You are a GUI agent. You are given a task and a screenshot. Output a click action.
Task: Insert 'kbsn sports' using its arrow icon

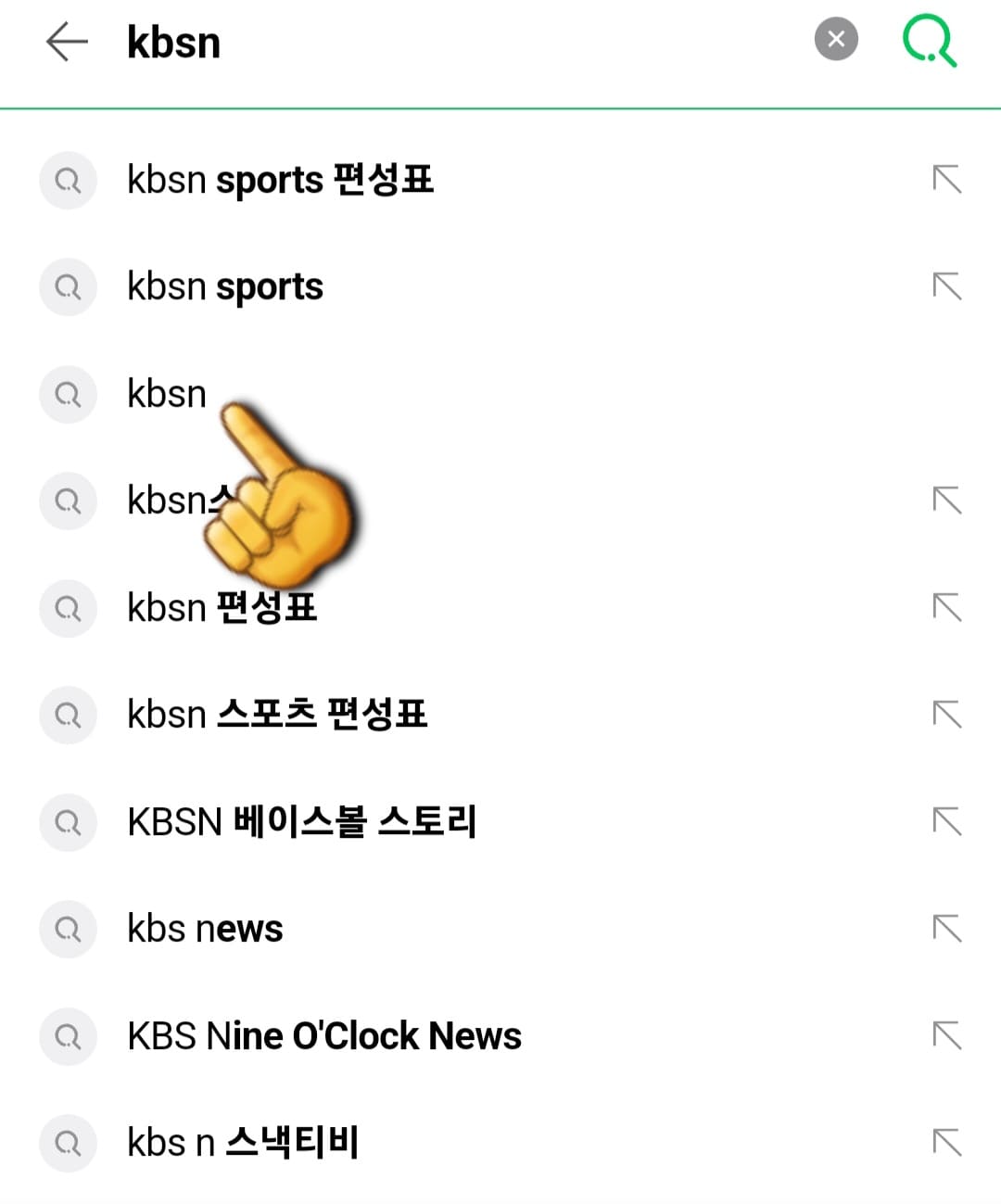pos(947,287)
